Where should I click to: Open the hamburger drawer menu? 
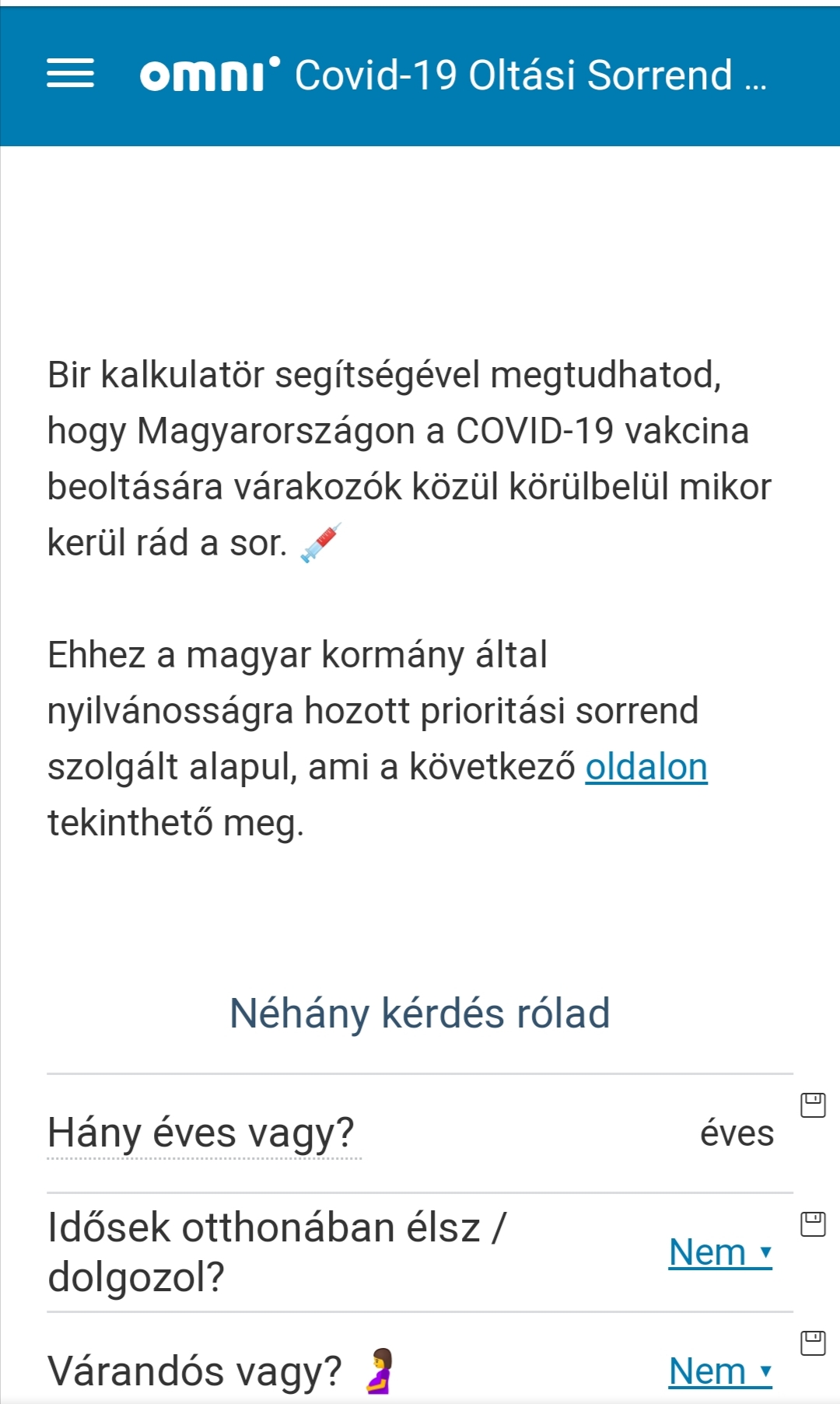[x=70, y=74]
